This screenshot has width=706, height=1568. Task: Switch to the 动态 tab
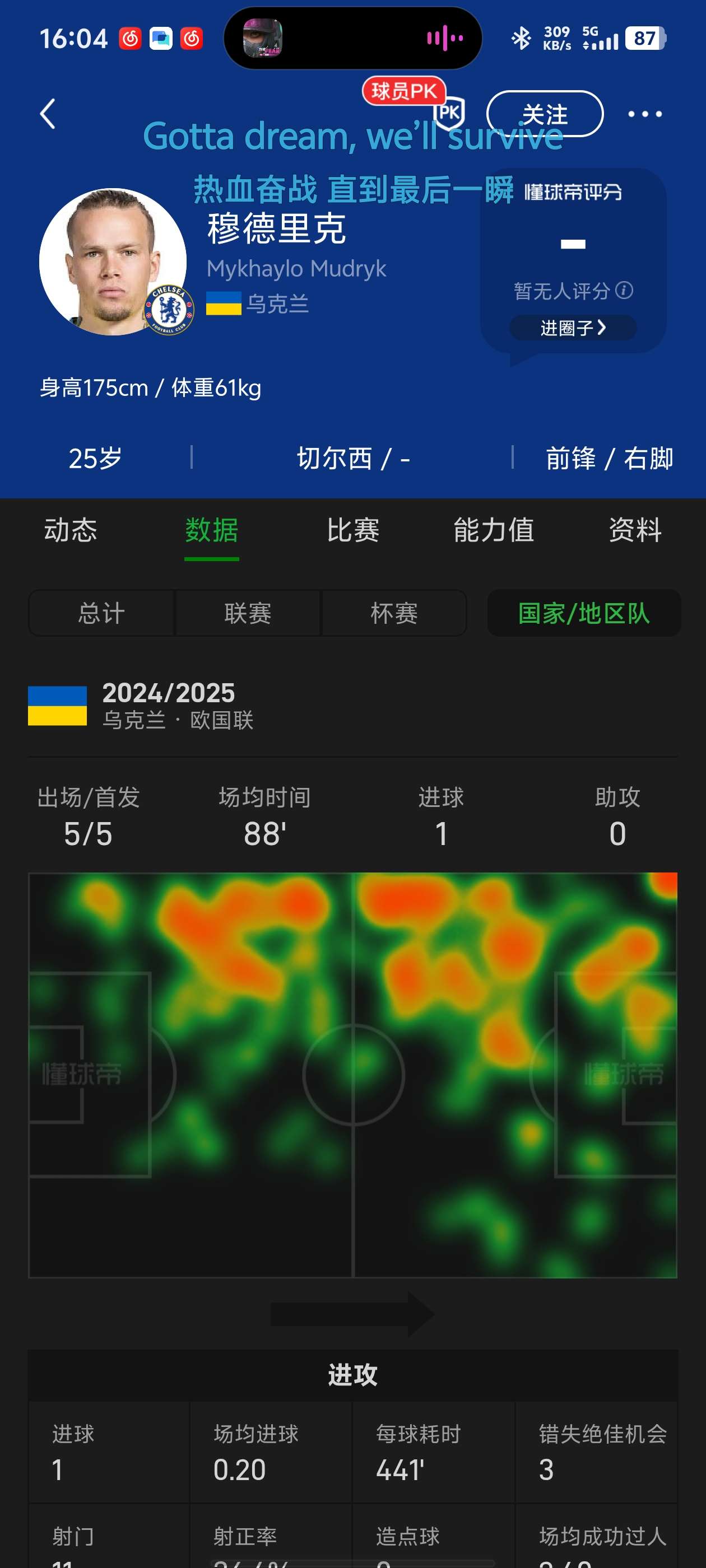coord(71,530)
